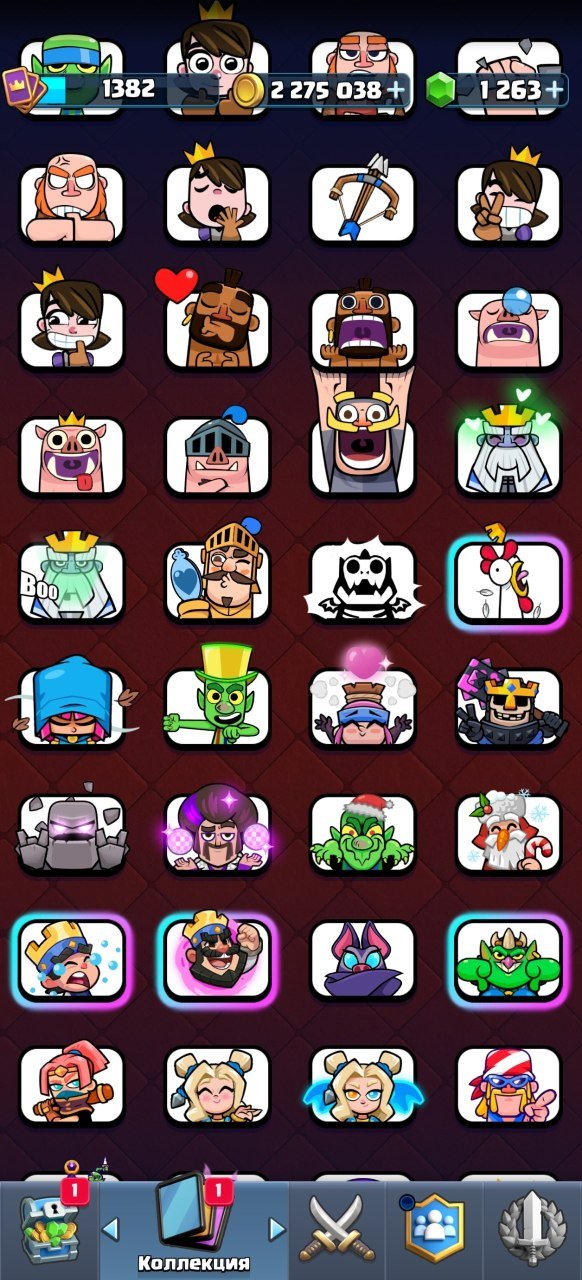Switch to the clan social tab

[433, 1227]
